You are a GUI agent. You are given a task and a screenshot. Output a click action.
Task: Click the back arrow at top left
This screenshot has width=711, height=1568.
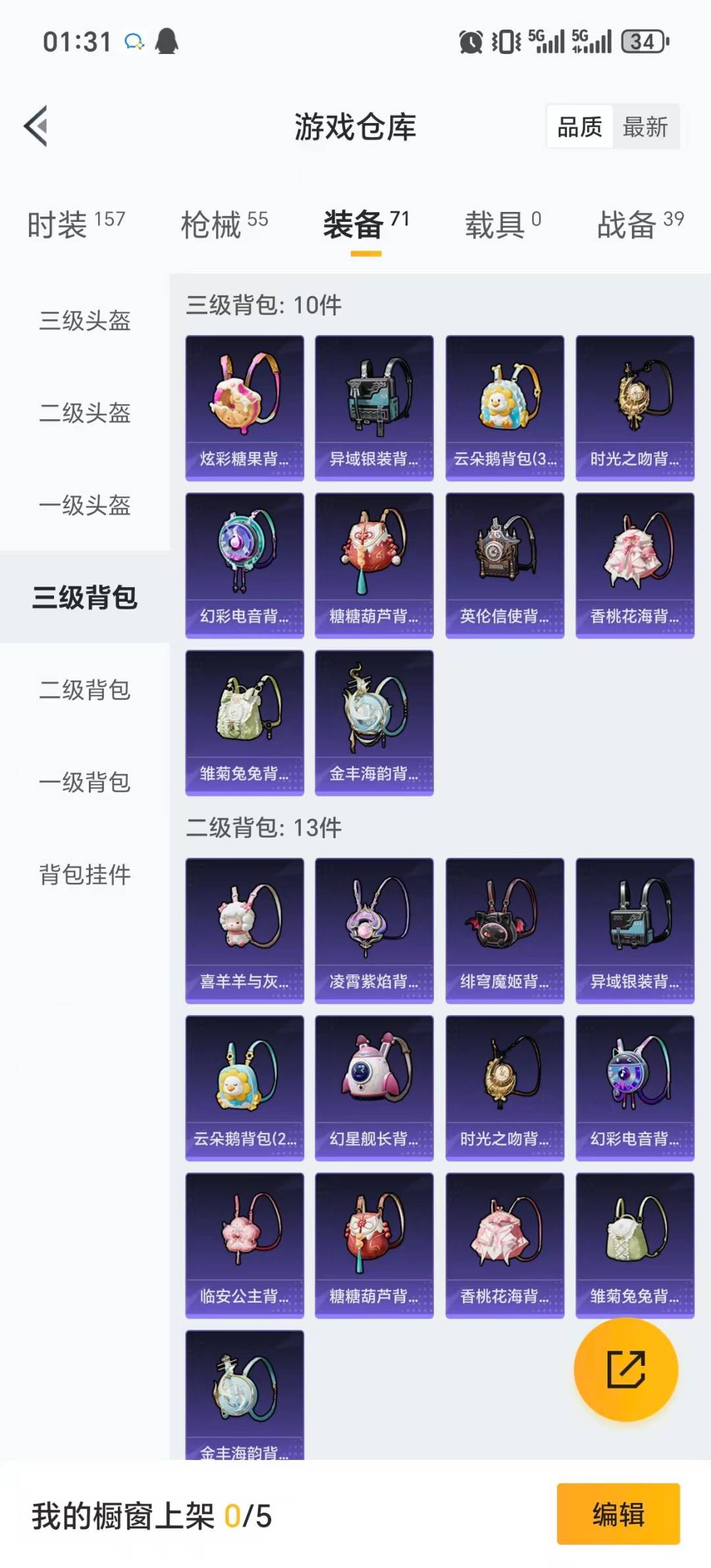(39, 126)
